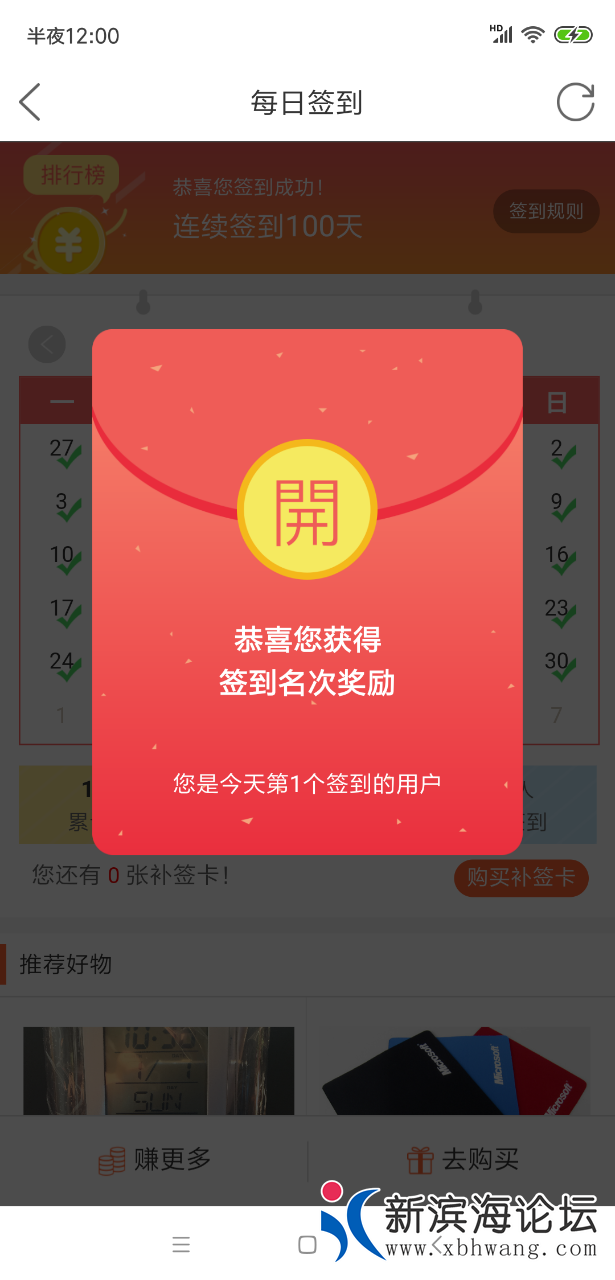
Task: View 签到规则 sign-in rules
Action: coord(546,211)
